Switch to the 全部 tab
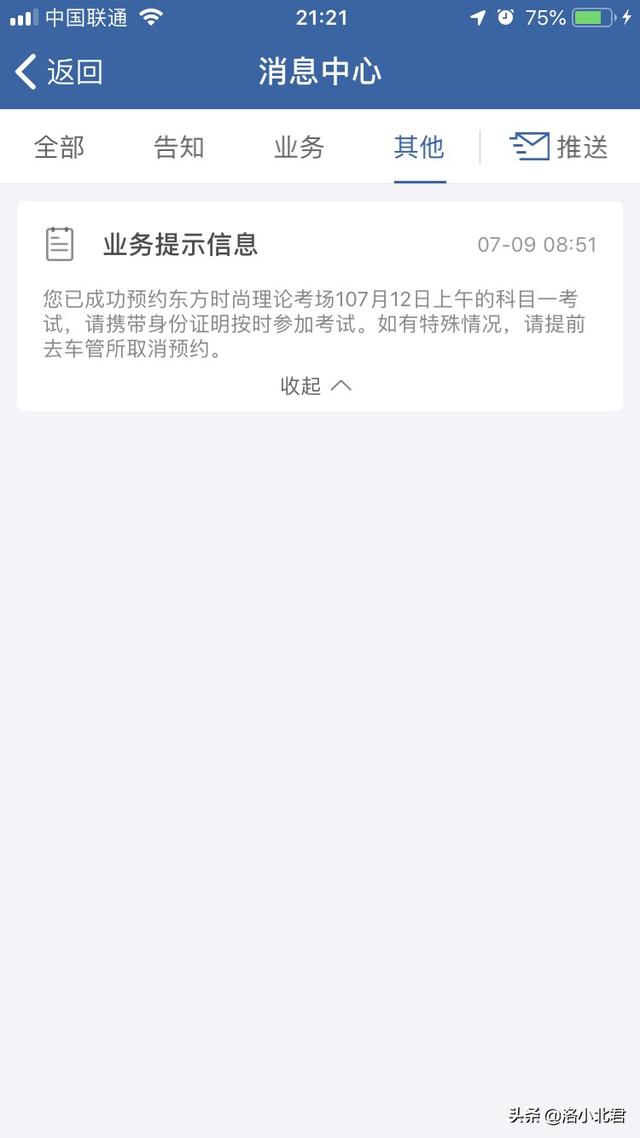Viewport: 640px width, 1138px height. tap(60, 147)
